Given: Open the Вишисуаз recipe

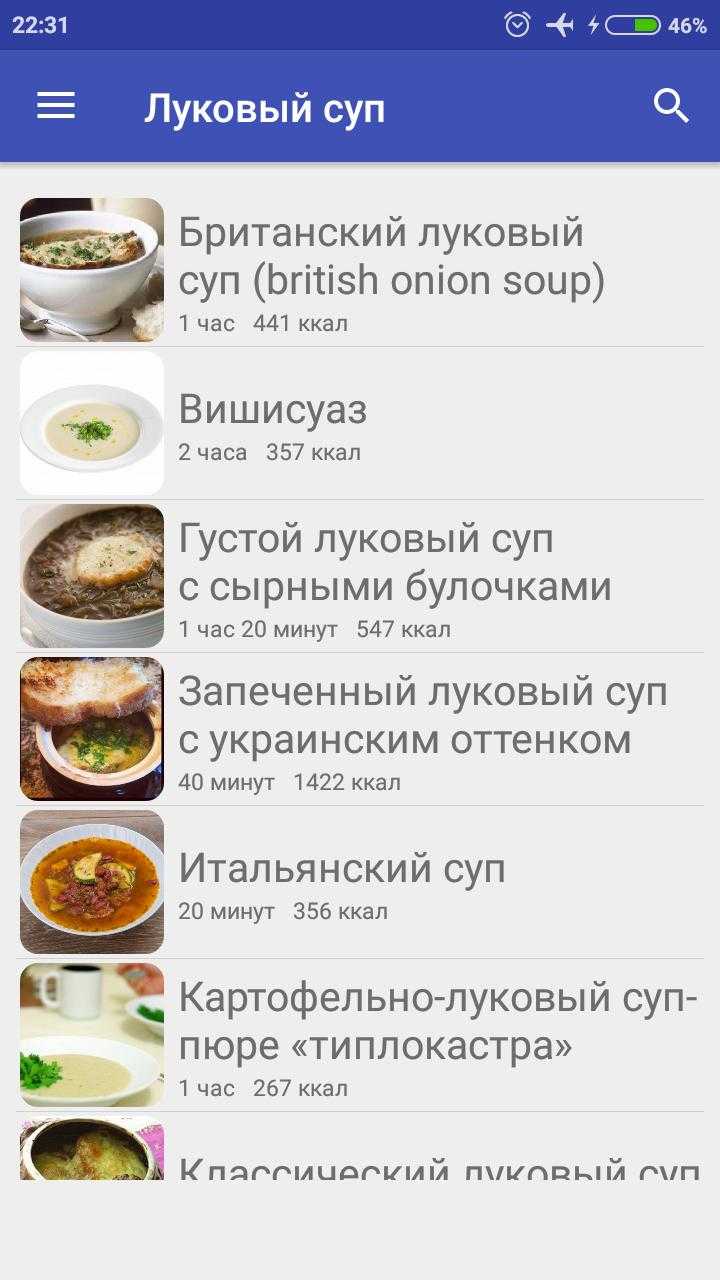Looking at the screenshot, I should tap(360, 423).
